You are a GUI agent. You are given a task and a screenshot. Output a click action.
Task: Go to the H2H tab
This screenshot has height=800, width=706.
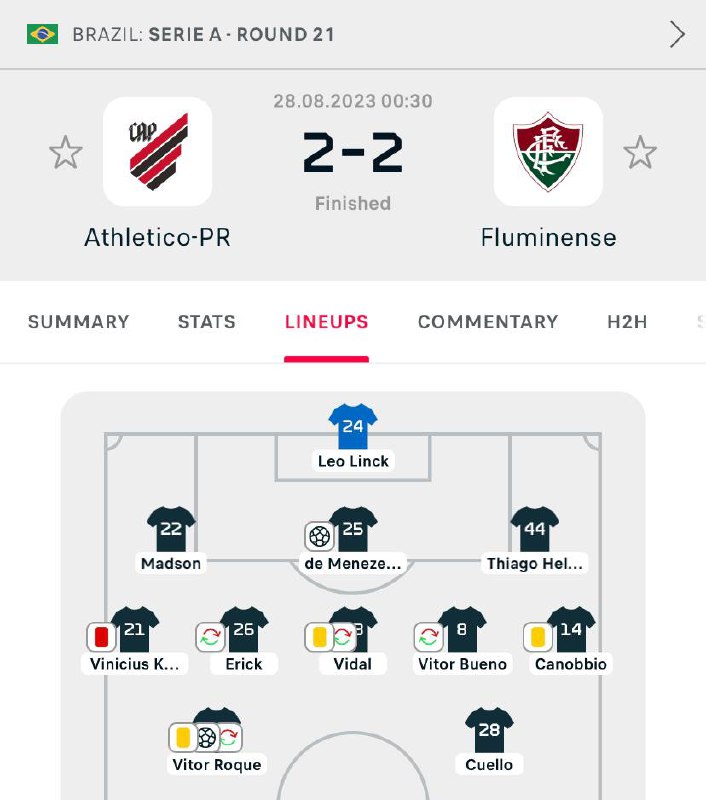pyautogui.click(x=627, y=322)
